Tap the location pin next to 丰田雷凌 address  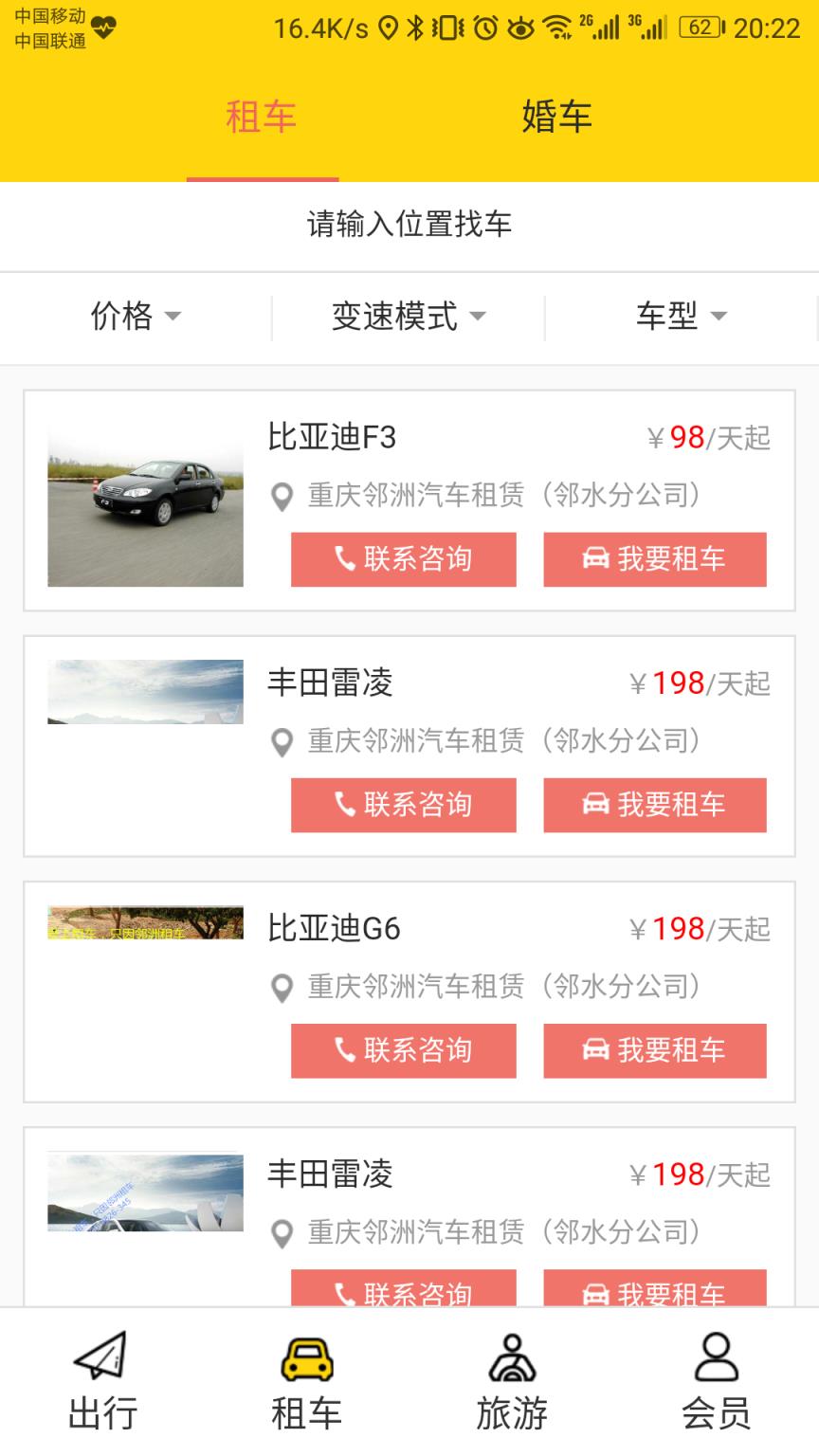(x=281, y=743)
